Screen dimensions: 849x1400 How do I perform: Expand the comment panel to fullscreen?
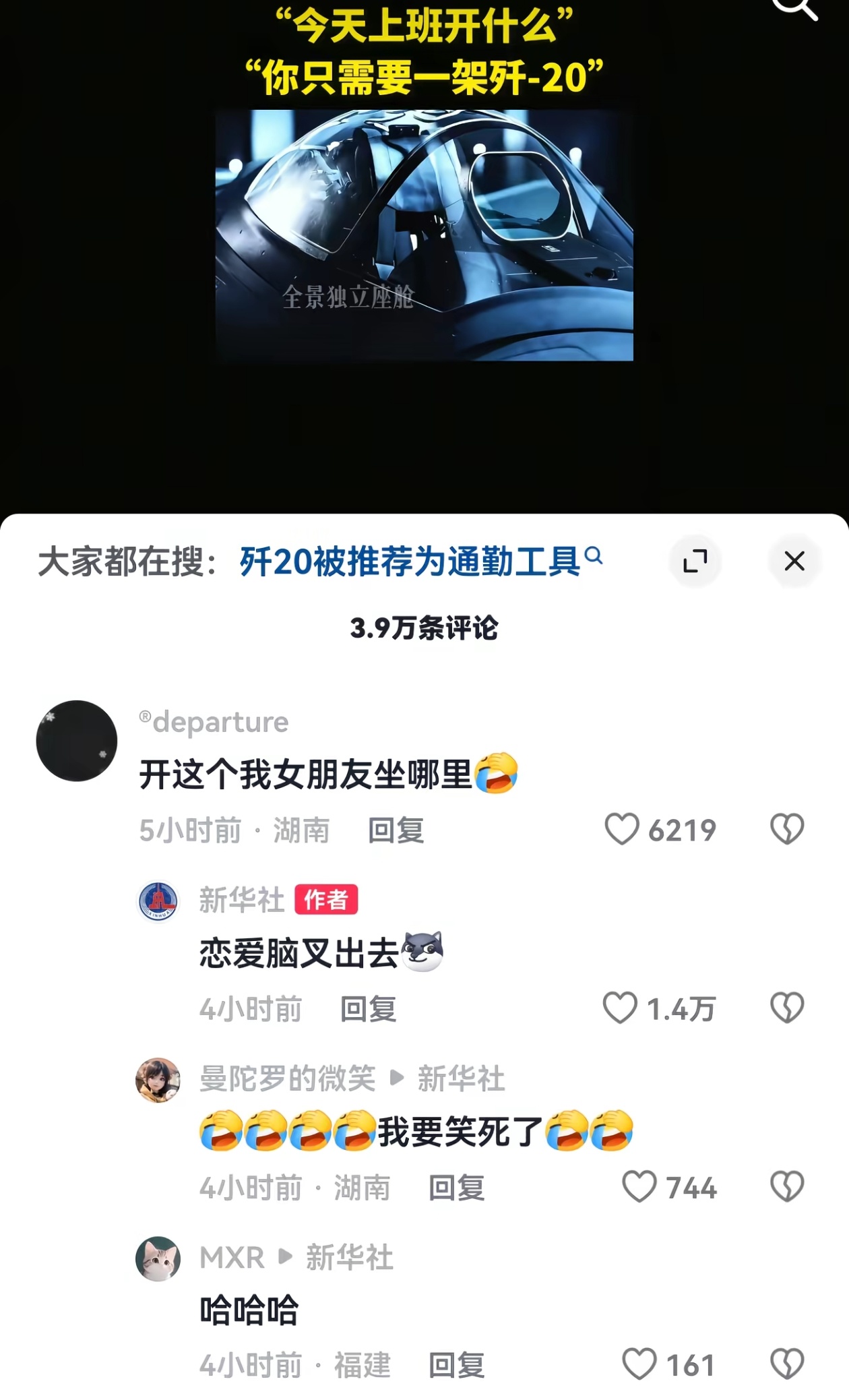click(x=696, y=561)
